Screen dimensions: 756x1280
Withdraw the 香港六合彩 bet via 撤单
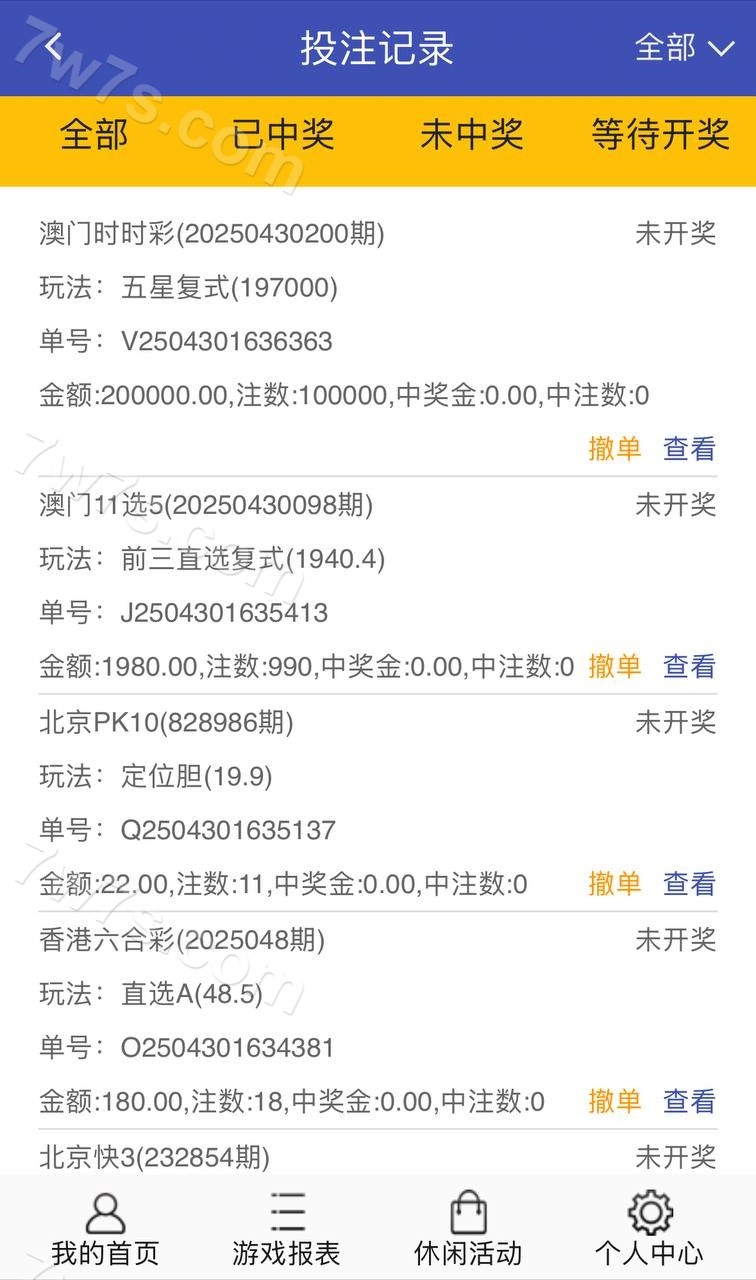[x=614, y=1102]
